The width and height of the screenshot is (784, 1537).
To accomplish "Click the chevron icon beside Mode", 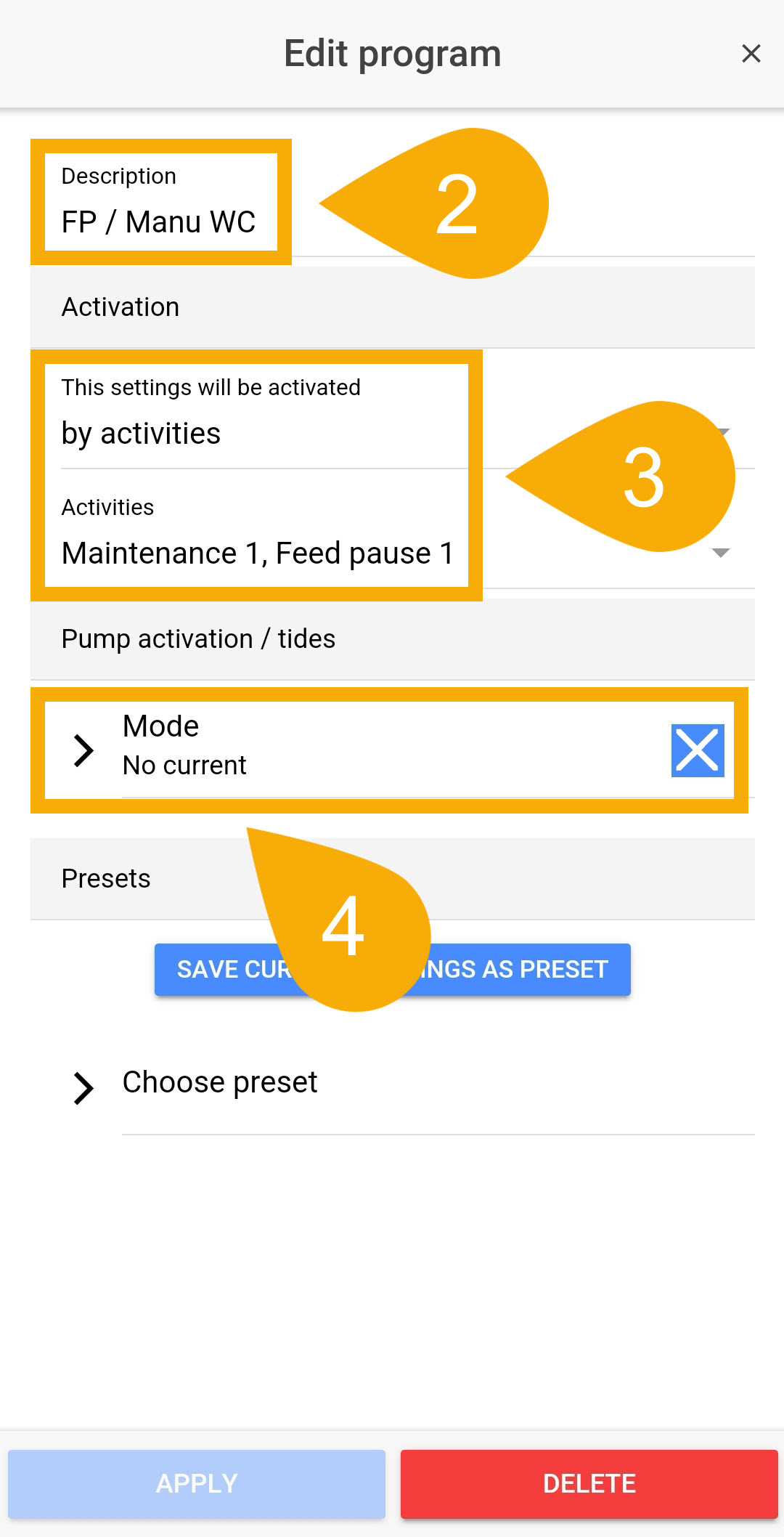I will tap(82, 750).
